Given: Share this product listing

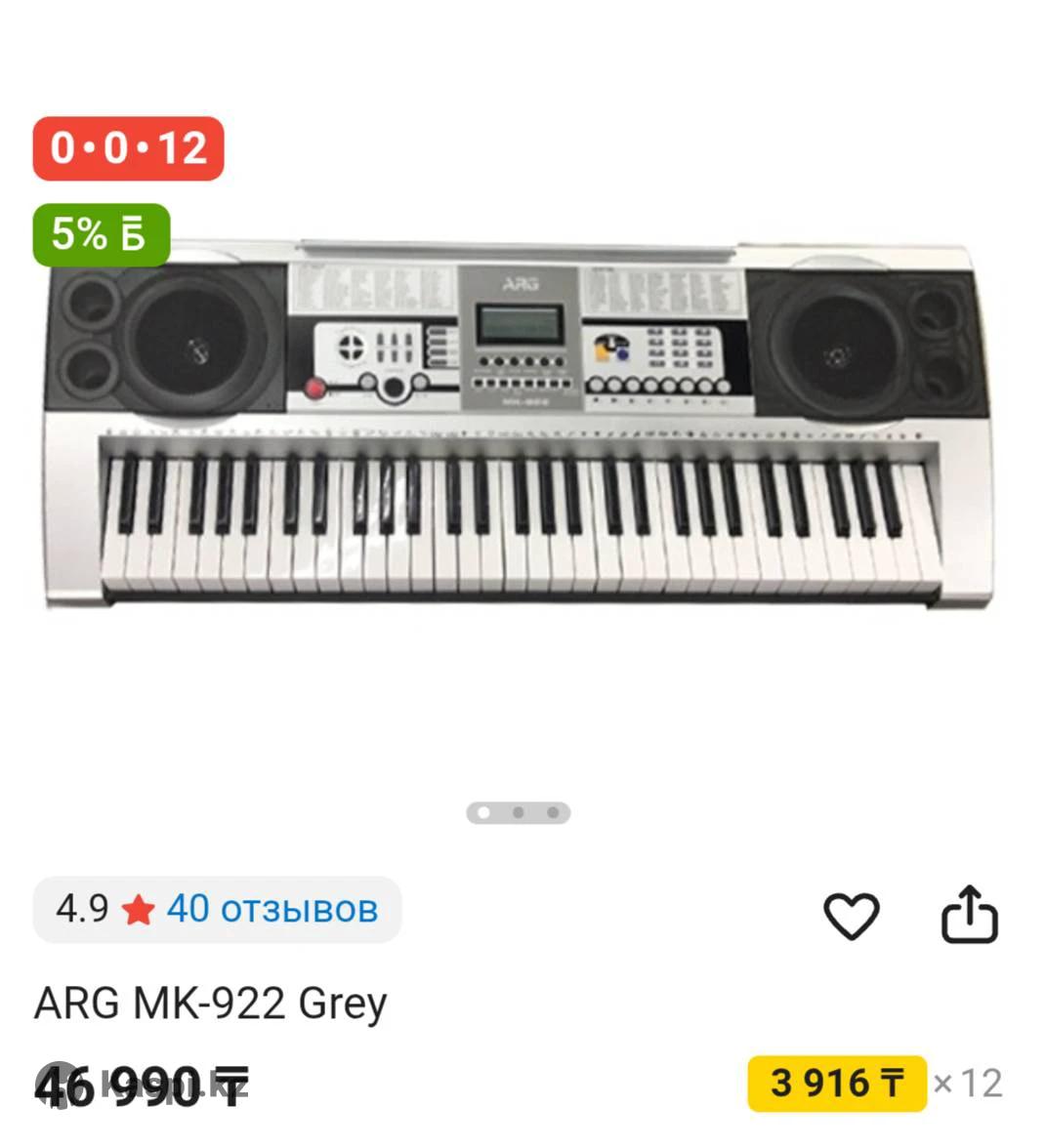Looking at the screenshot, I should pos(969,915).
